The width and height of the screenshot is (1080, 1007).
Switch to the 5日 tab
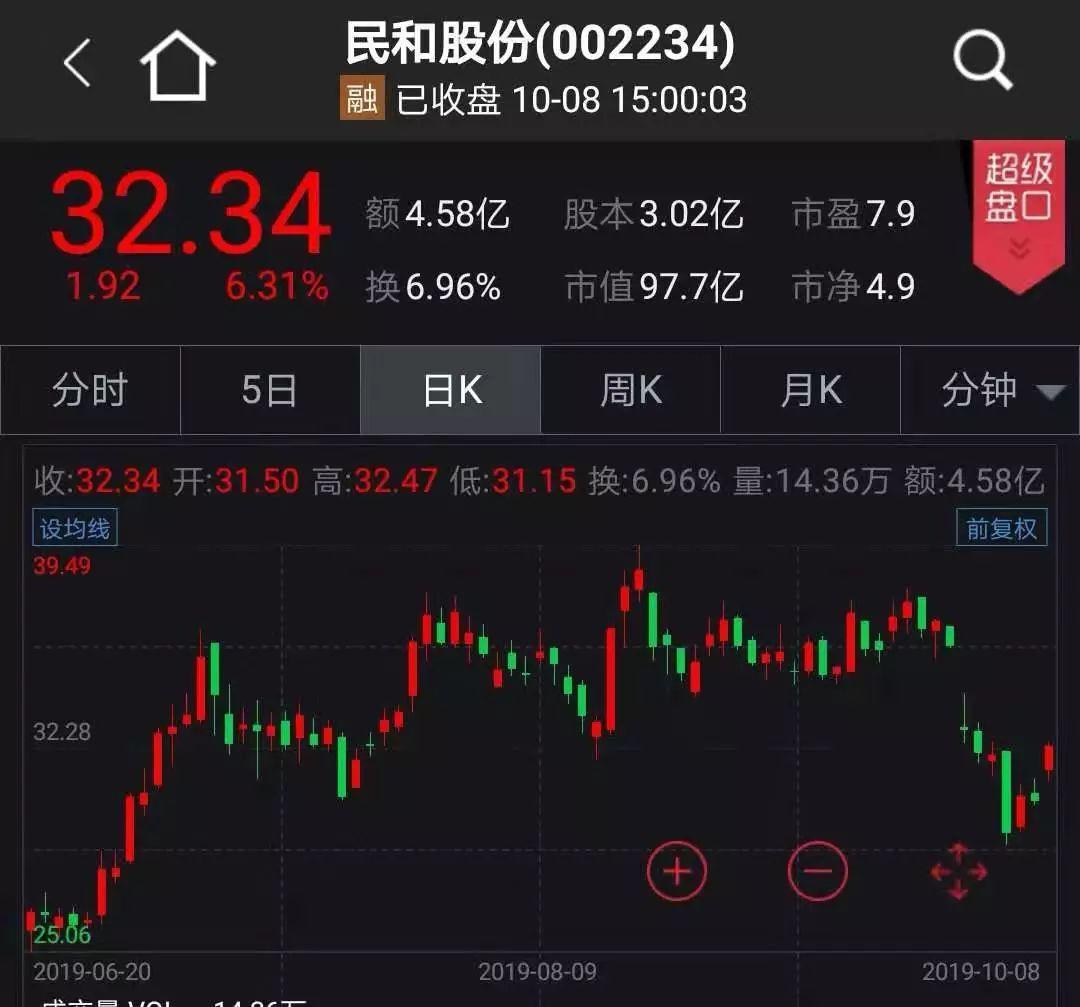tap(269, 390)
